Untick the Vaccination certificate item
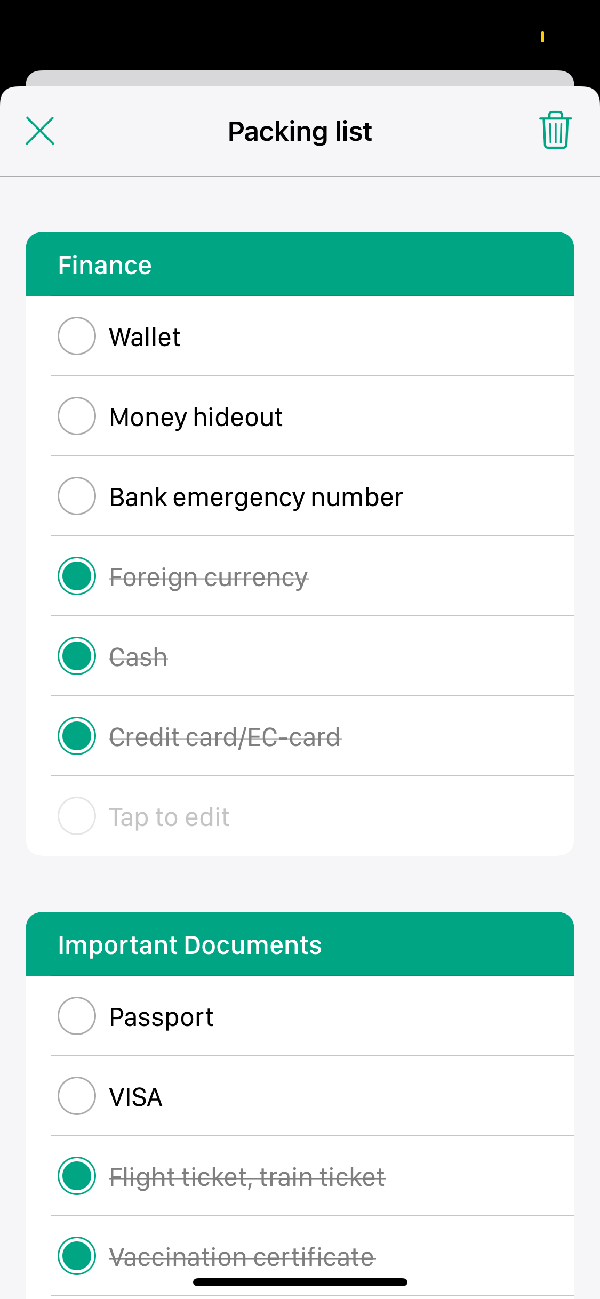 coord(77,1257)
